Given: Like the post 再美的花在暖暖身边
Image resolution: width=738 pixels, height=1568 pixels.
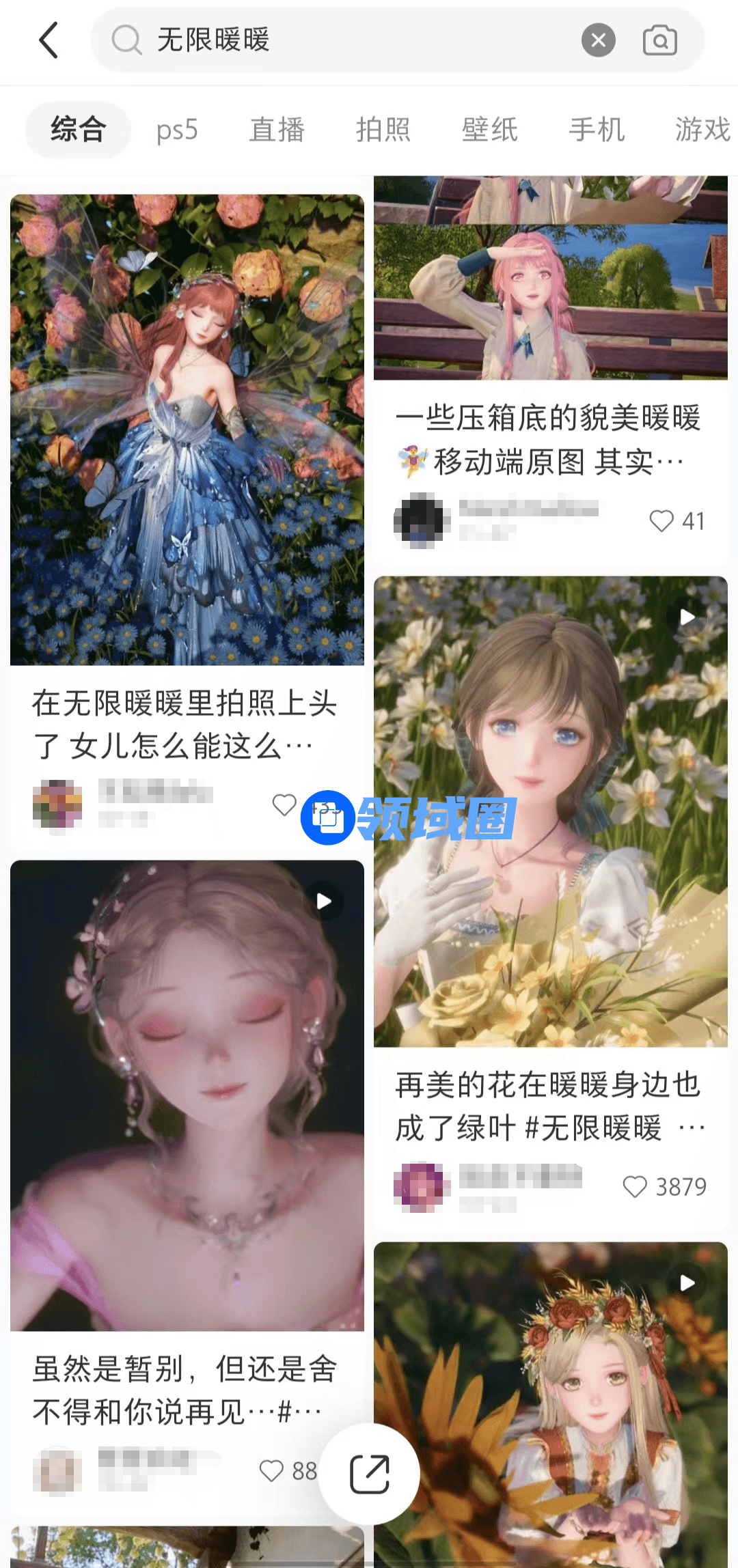Looking at the screenshot, I should (x=635, y=1187).
